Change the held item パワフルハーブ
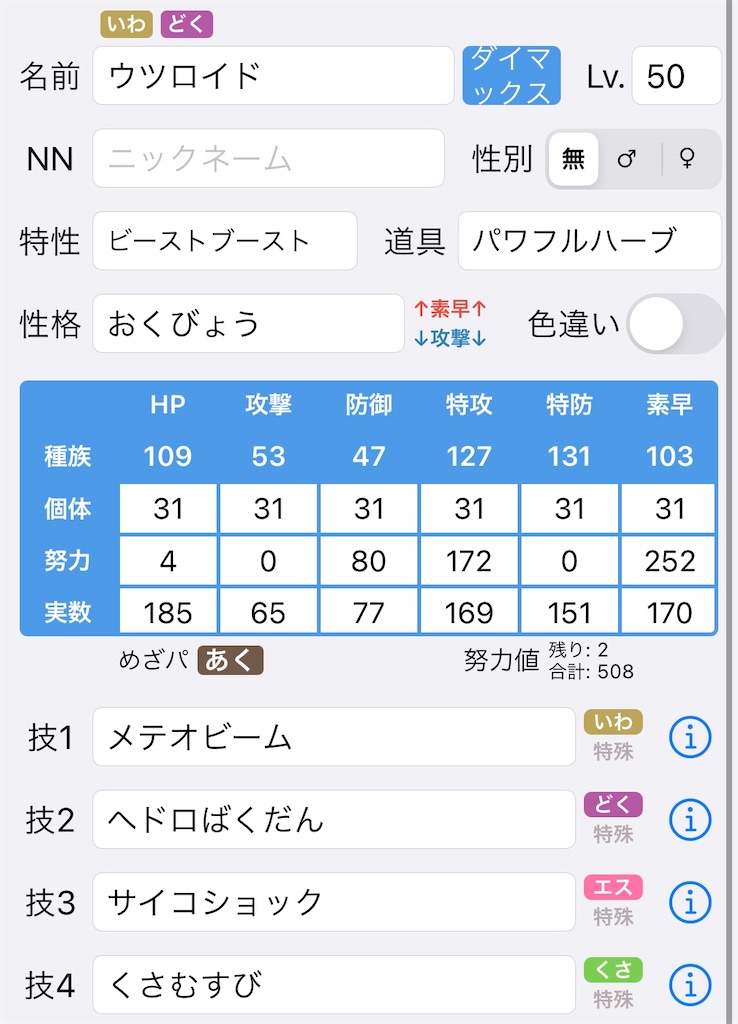738x1024 pixels. click(589, 241)
